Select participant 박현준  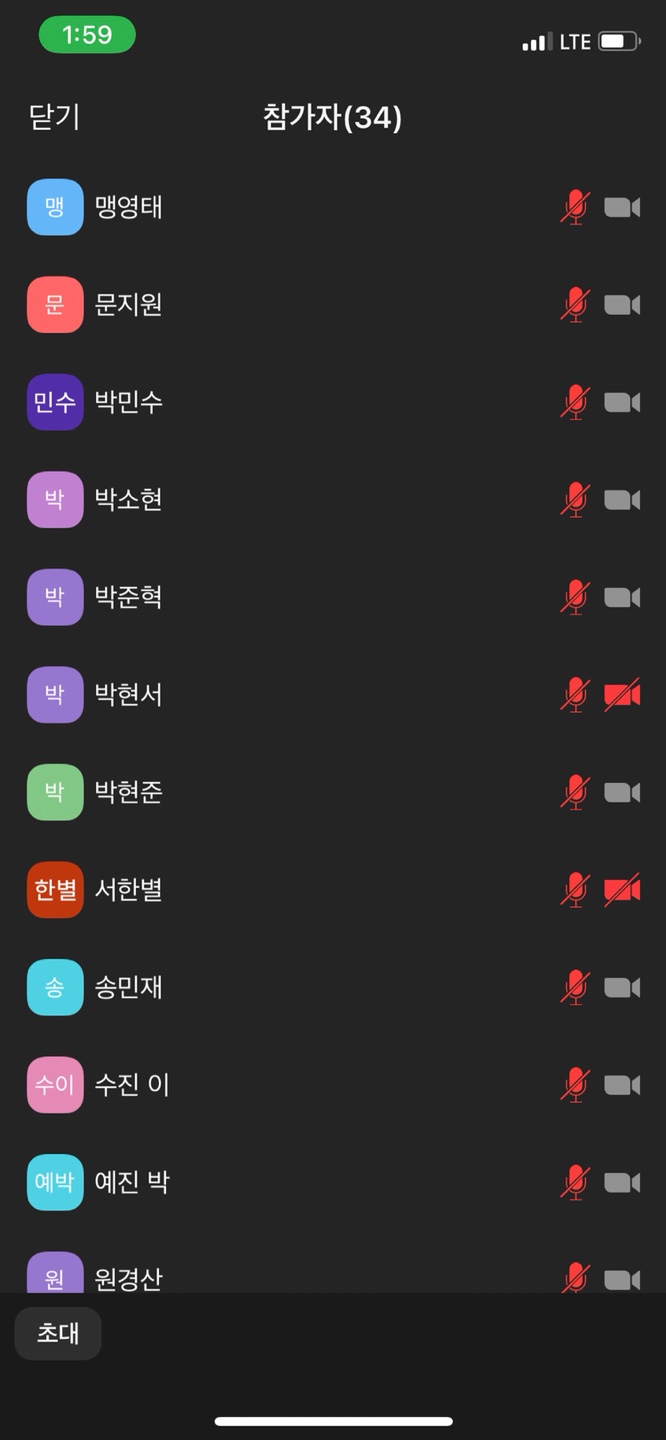[x=128, y=792]
